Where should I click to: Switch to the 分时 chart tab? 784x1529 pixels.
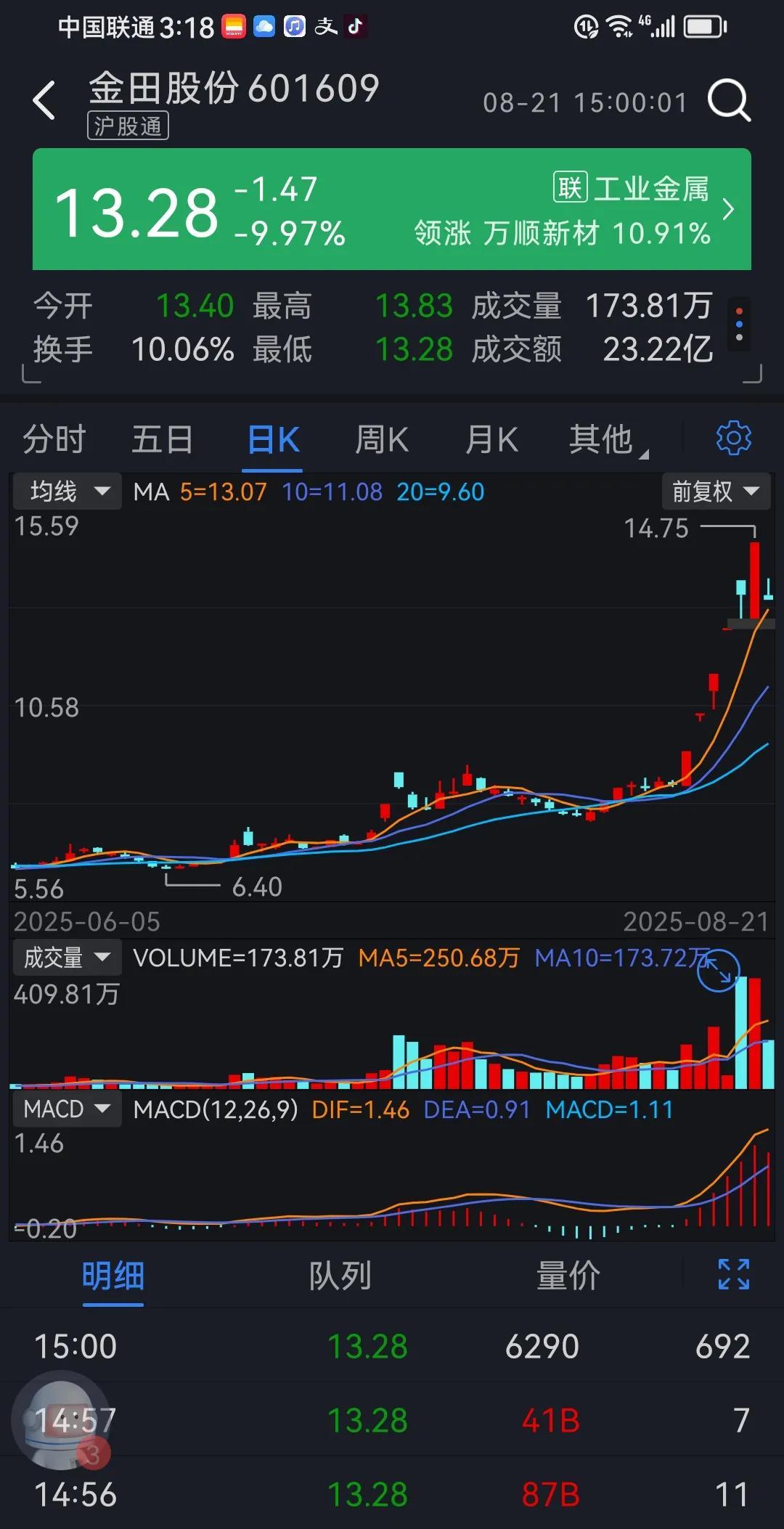(54, 440)
